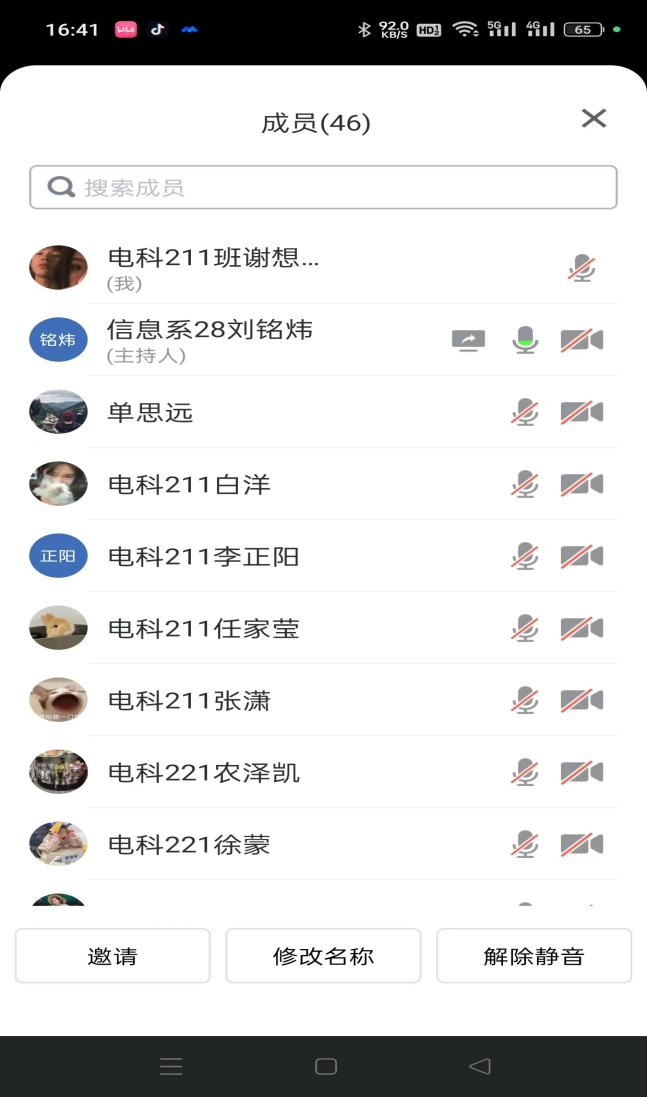The image size is (647, 1097).
Task: Tap the 邀请 button
Action: point(112,956)
